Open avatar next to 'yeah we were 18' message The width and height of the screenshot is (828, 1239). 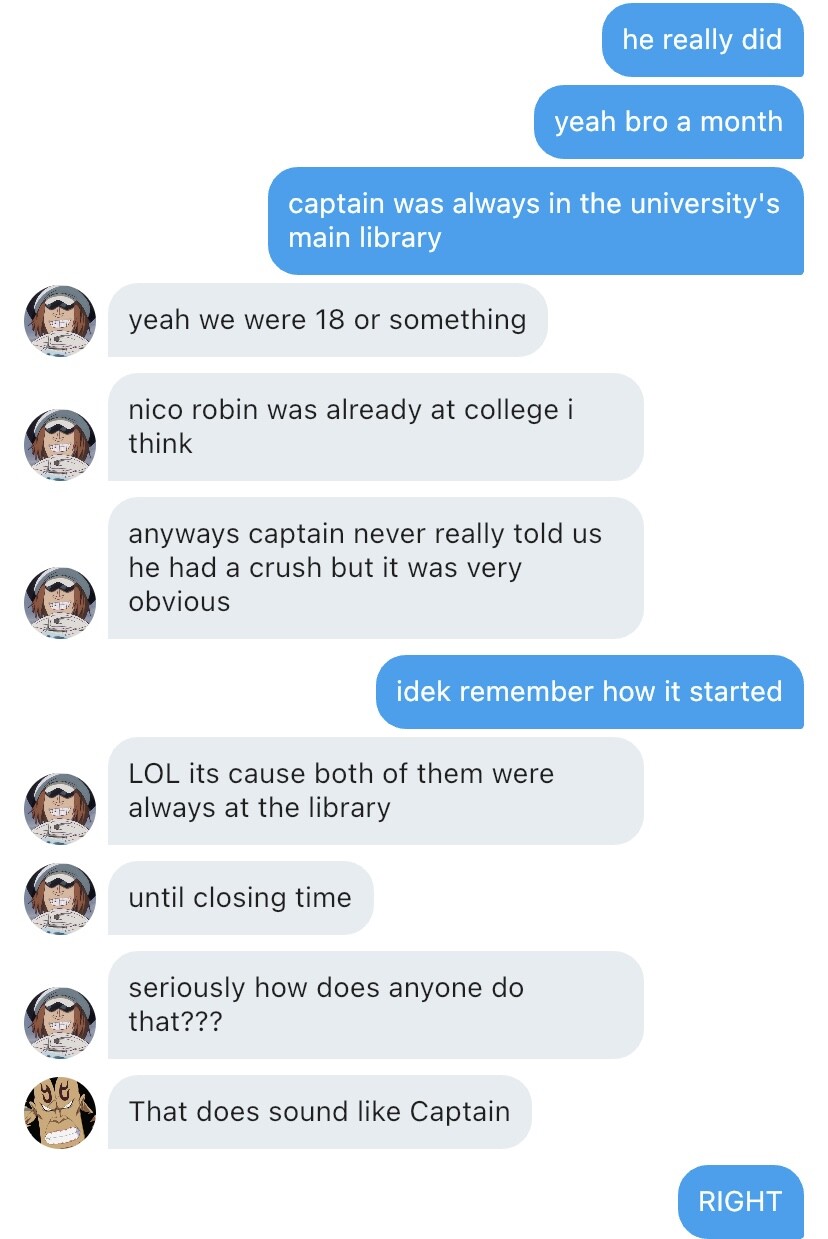[60, 321]
